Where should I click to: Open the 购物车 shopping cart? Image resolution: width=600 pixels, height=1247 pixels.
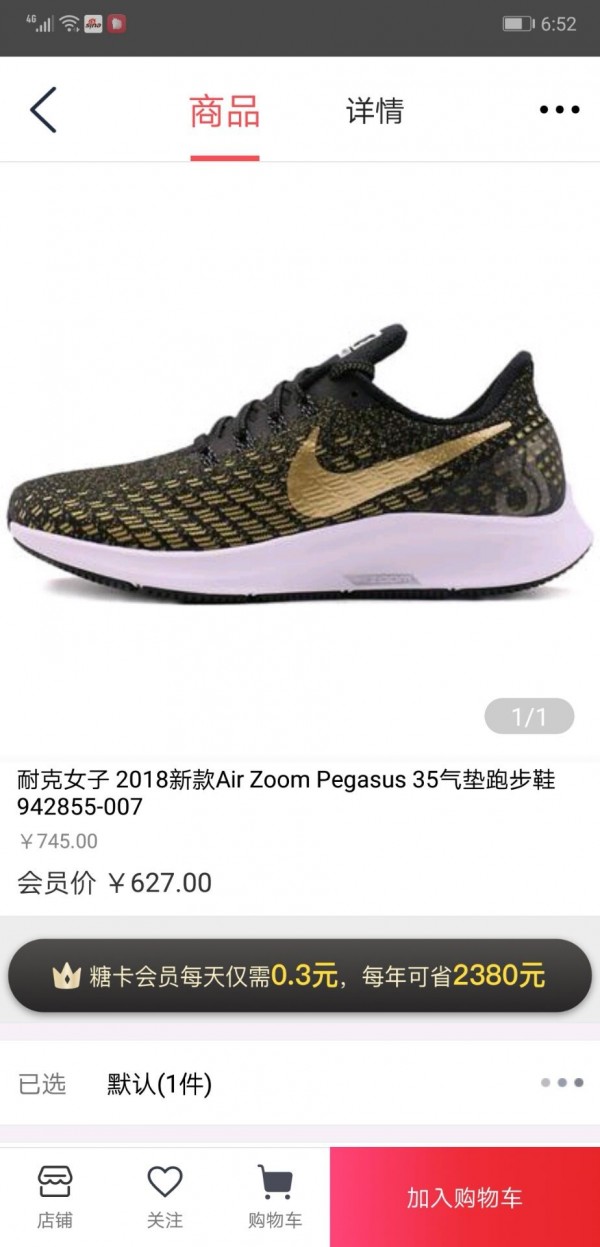pos(275,1197)
